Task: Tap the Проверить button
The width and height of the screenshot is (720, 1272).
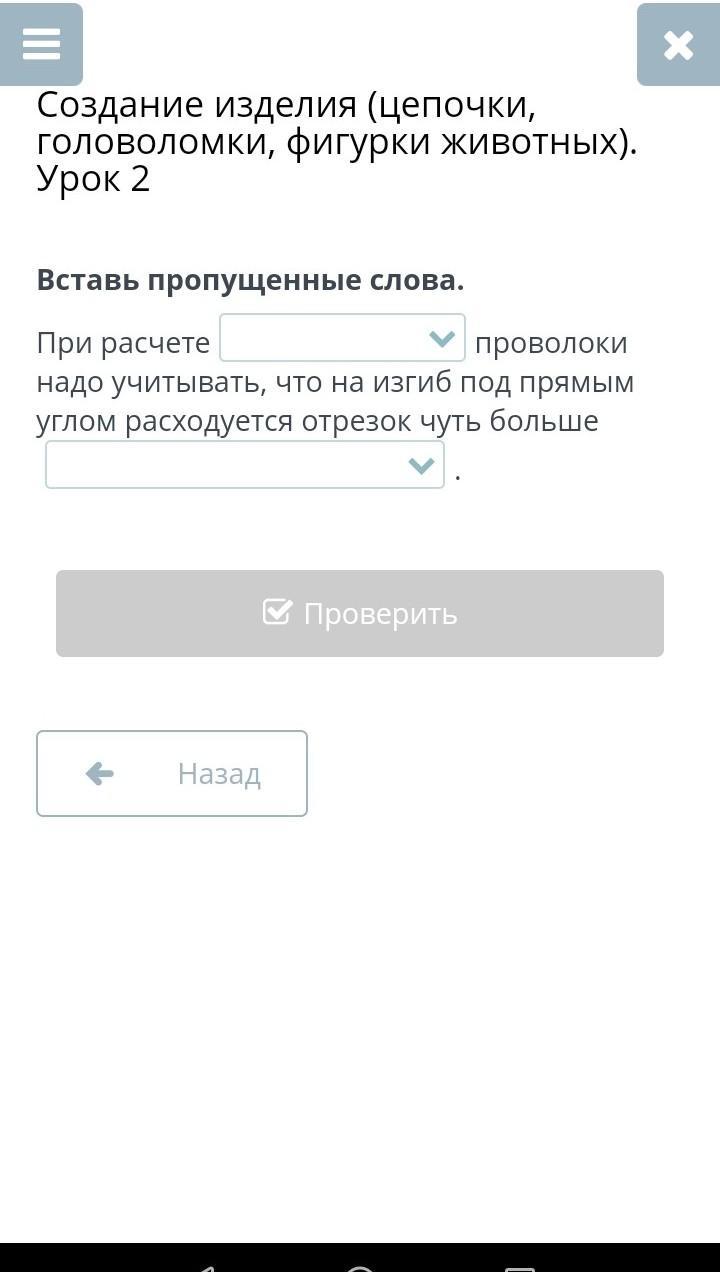Action: coord(360,613)
